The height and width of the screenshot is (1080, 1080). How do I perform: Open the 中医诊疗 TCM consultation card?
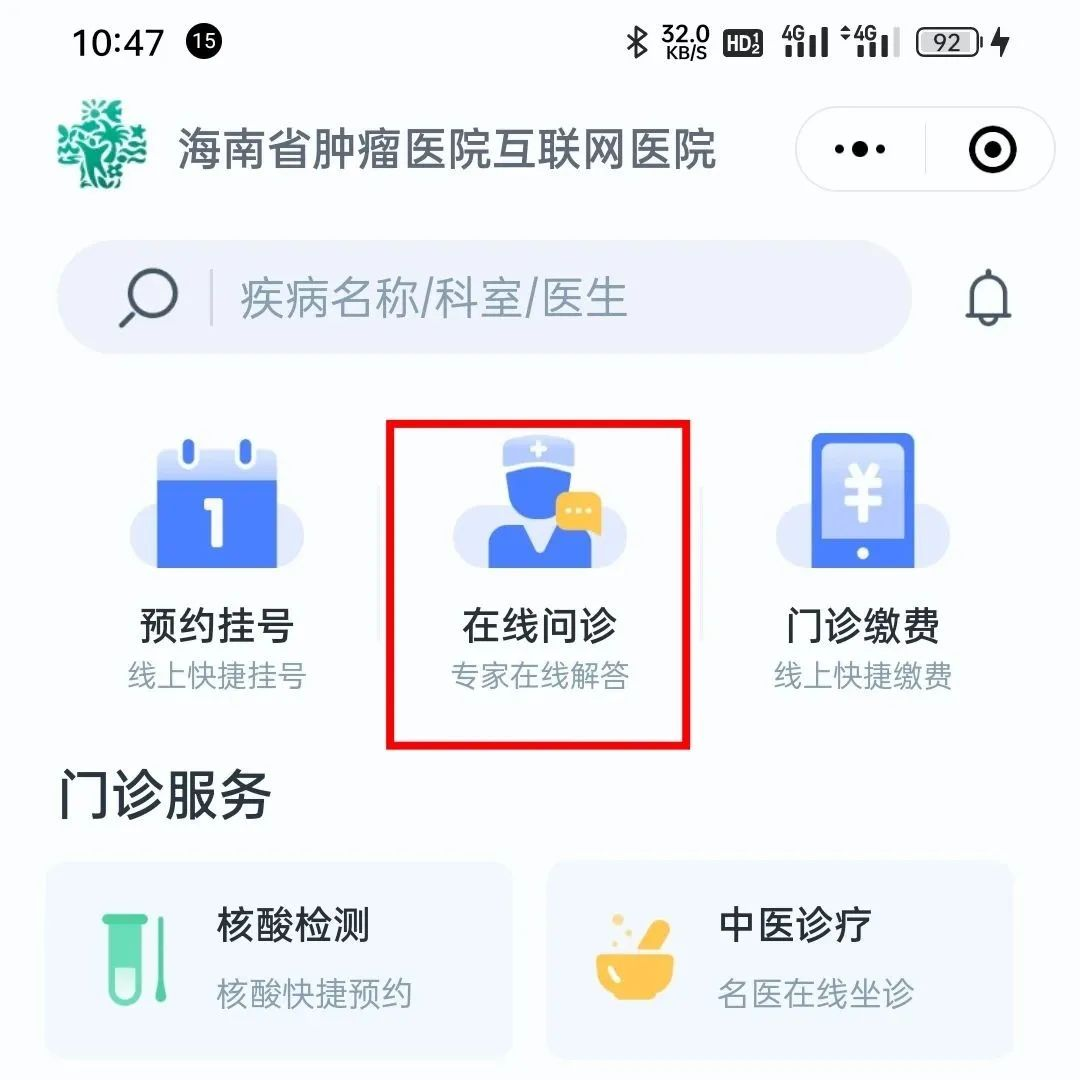click(780, 958)
